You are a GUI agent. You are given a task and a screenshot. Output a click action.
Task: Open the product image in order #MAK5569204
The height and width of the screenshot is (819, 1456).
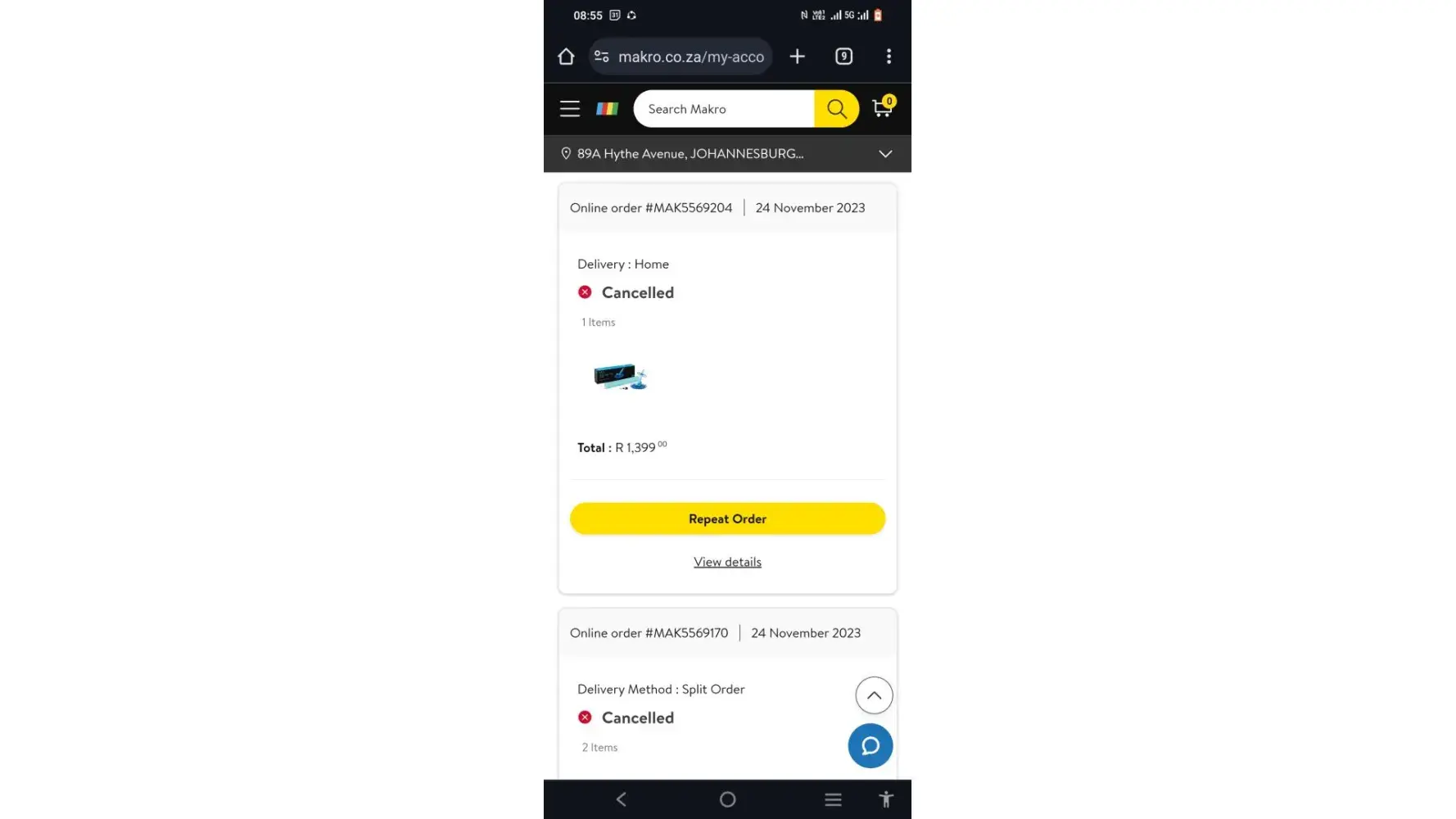coord(620,377)
